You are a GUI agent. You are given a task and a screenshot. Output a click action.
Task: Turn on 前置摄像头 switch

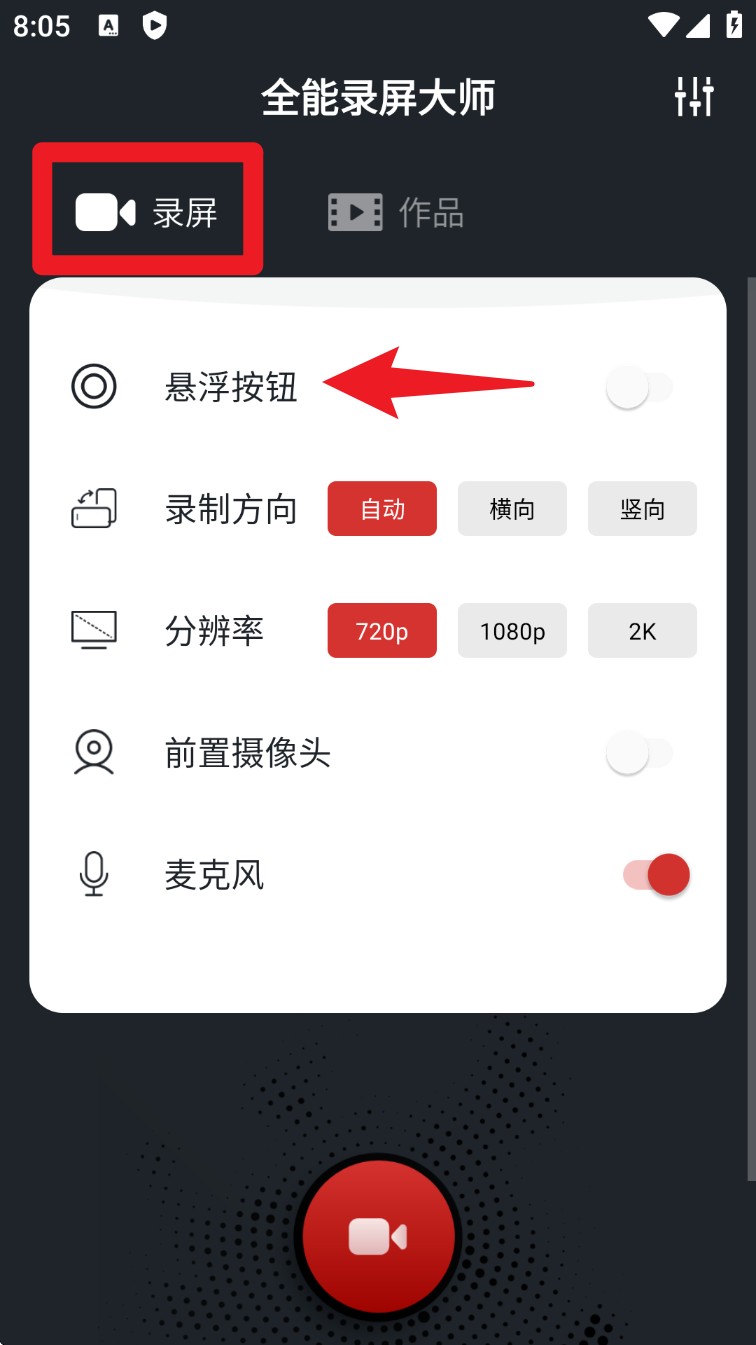point(639,753)
